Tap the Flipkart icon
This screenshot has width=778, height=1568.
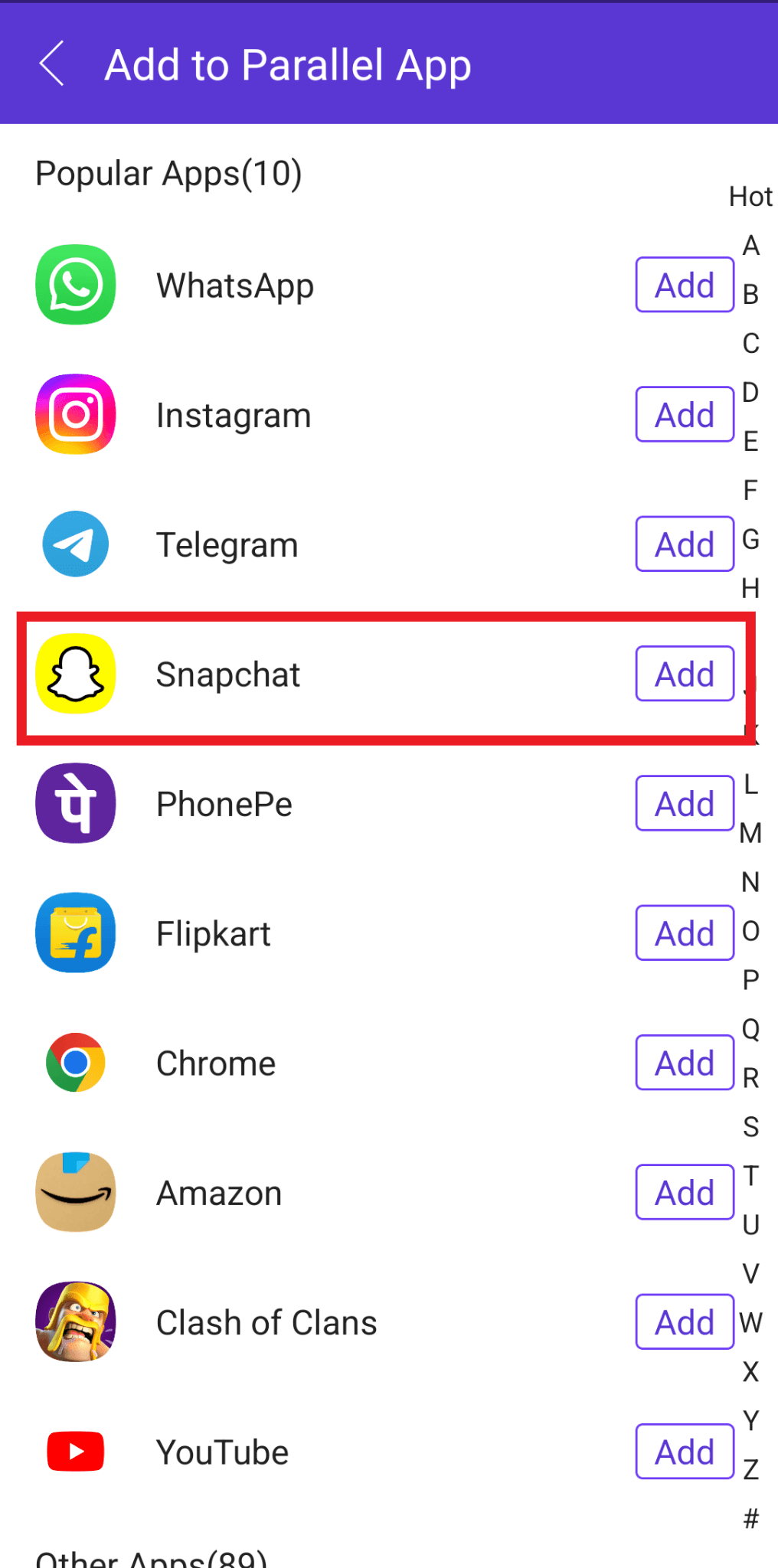pyautogui.click(x=75, y=933)
